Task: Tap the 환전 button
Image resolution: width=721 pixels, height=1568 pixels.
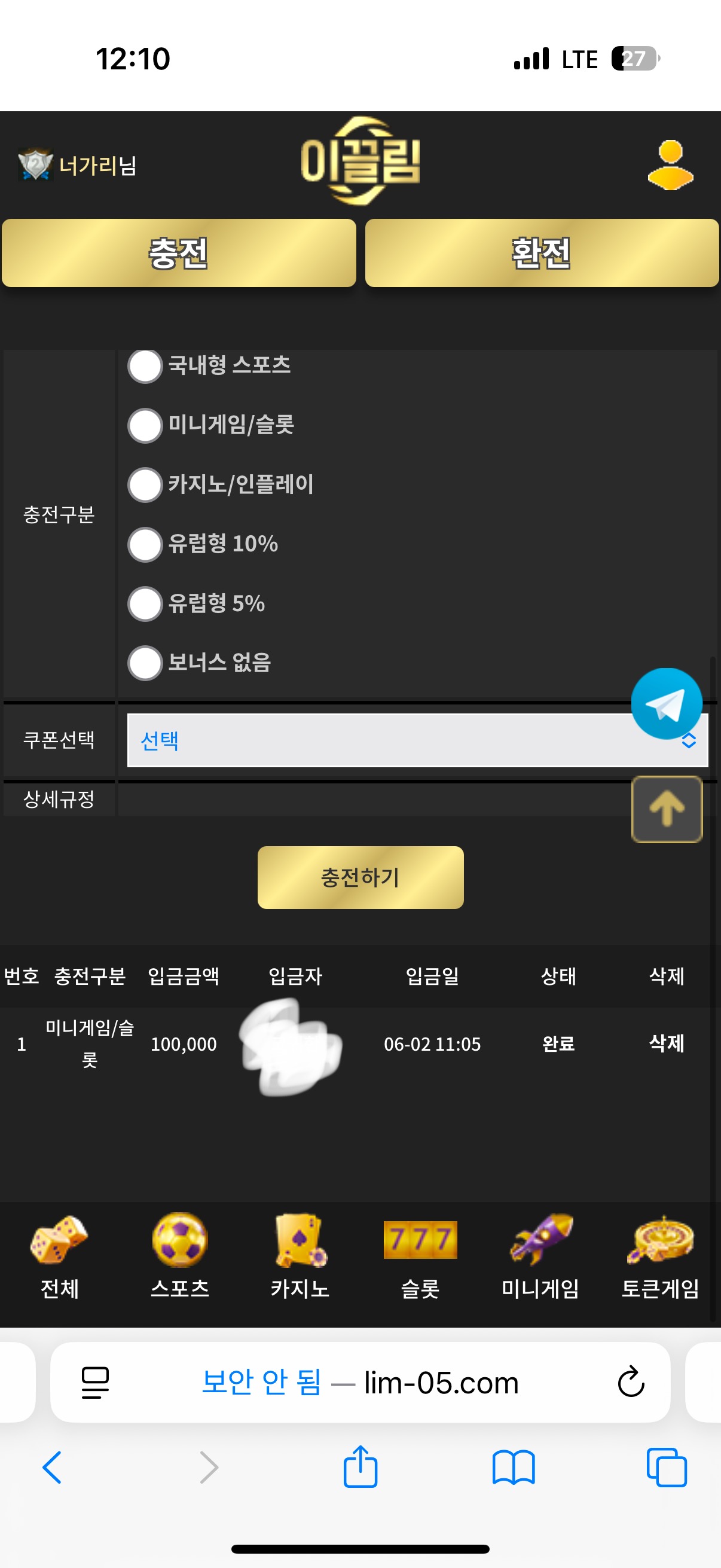Action: [x=542, y=253]
